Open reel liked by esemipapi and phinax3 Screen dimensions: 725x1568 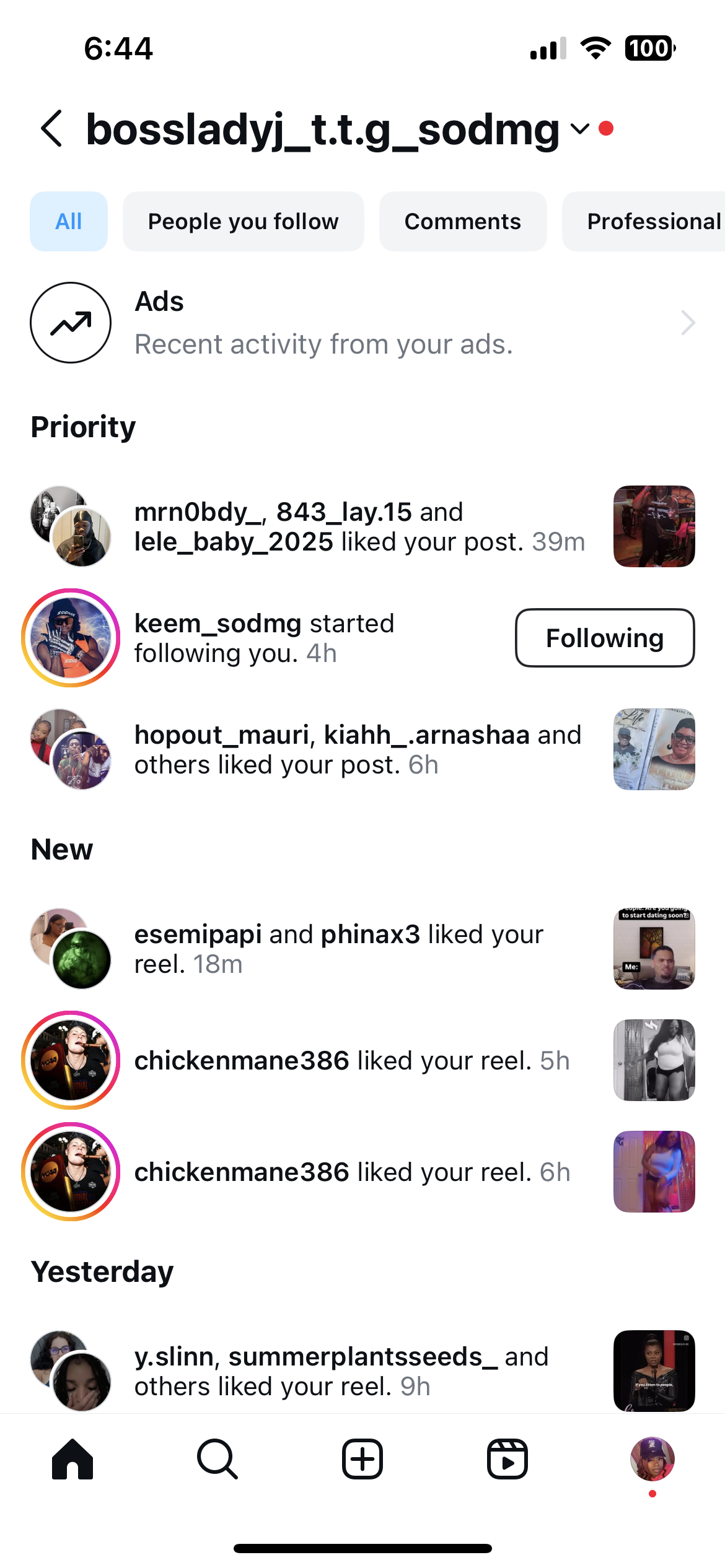(654, 949)
